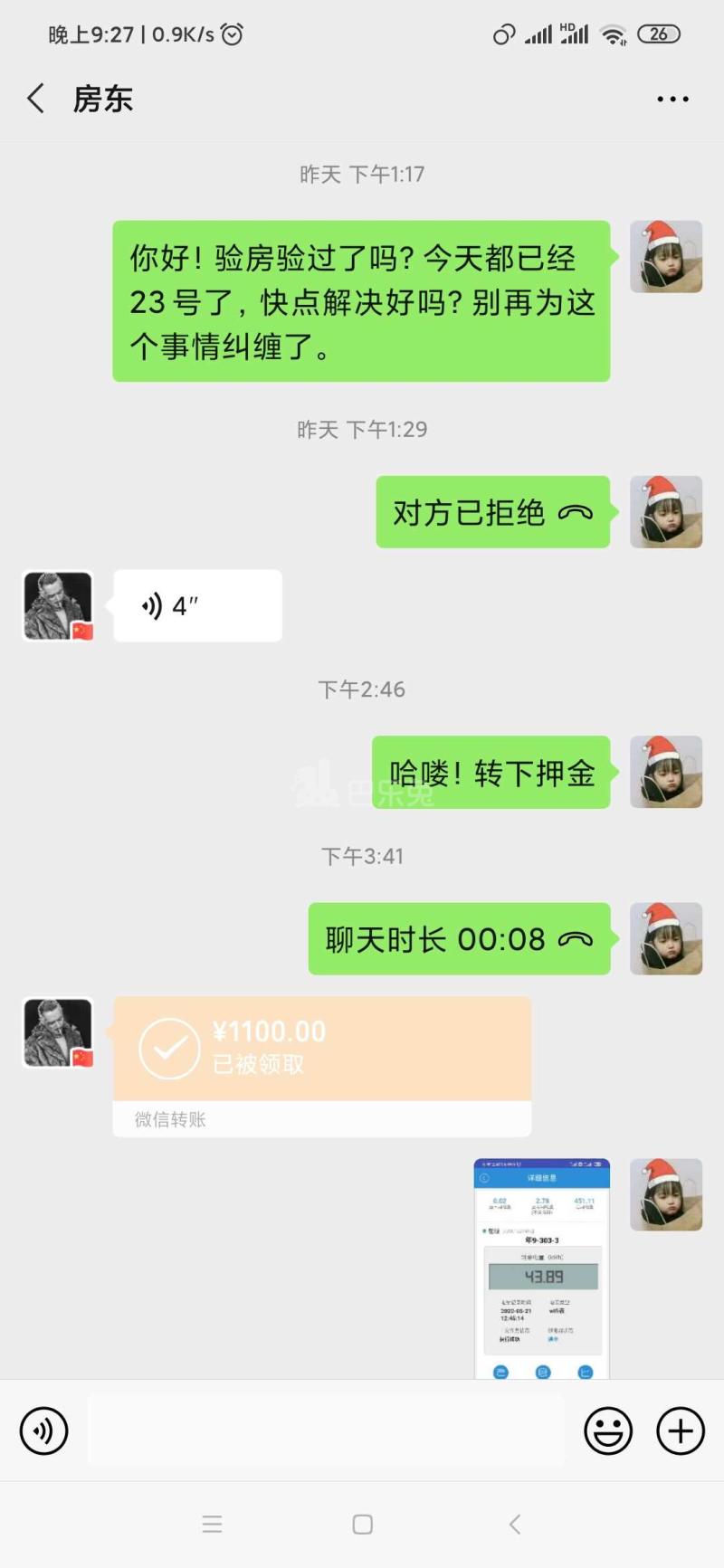Screen dimensions: 724x1568
Task: Call again from 对方已拒绝 call record
Action: 492,512
